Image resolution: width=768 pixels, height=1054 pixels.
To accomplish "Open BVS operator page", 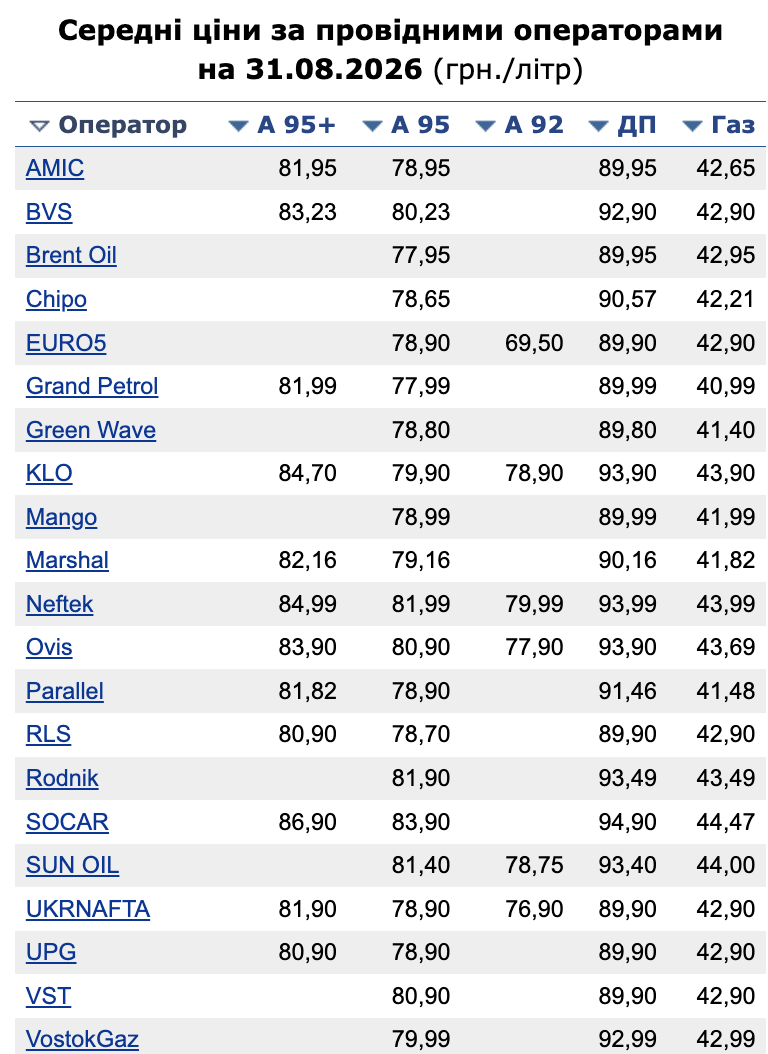I will (x=49, y=212).
